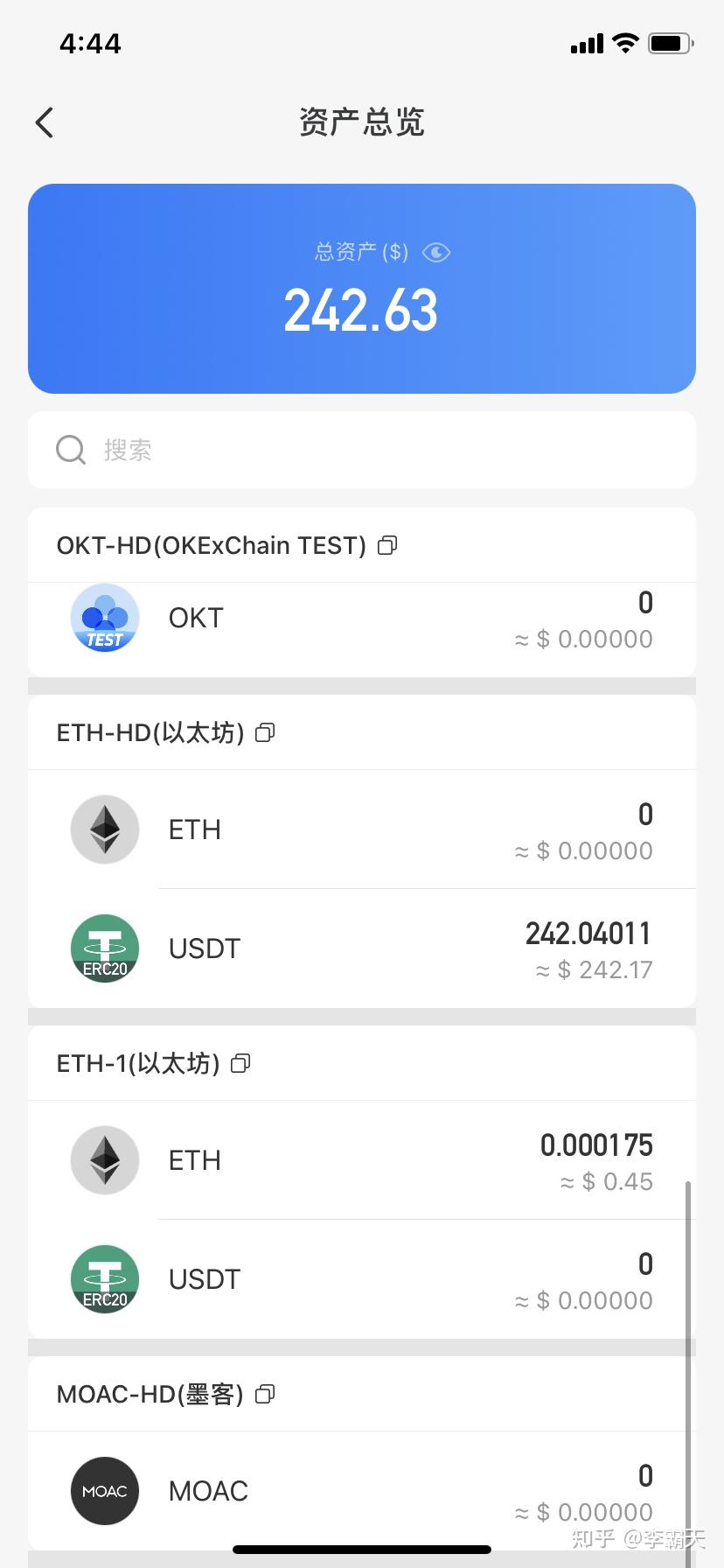This screenshot has height=1568, width=724.
Task: Tap the back arrow to exit 资产总览
Action: (44, 122)
